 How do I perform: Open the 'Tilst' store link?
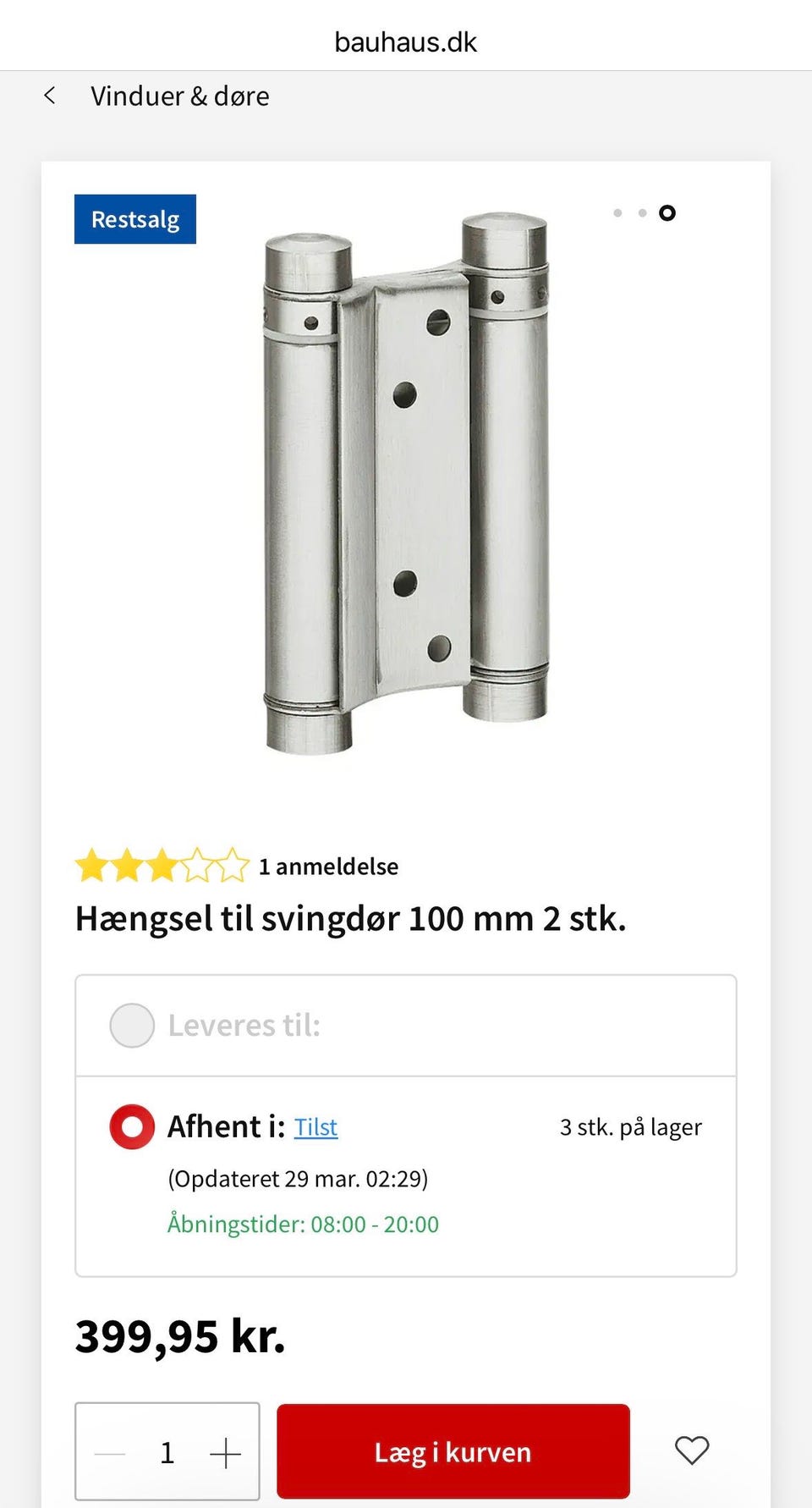[315, 1126]
